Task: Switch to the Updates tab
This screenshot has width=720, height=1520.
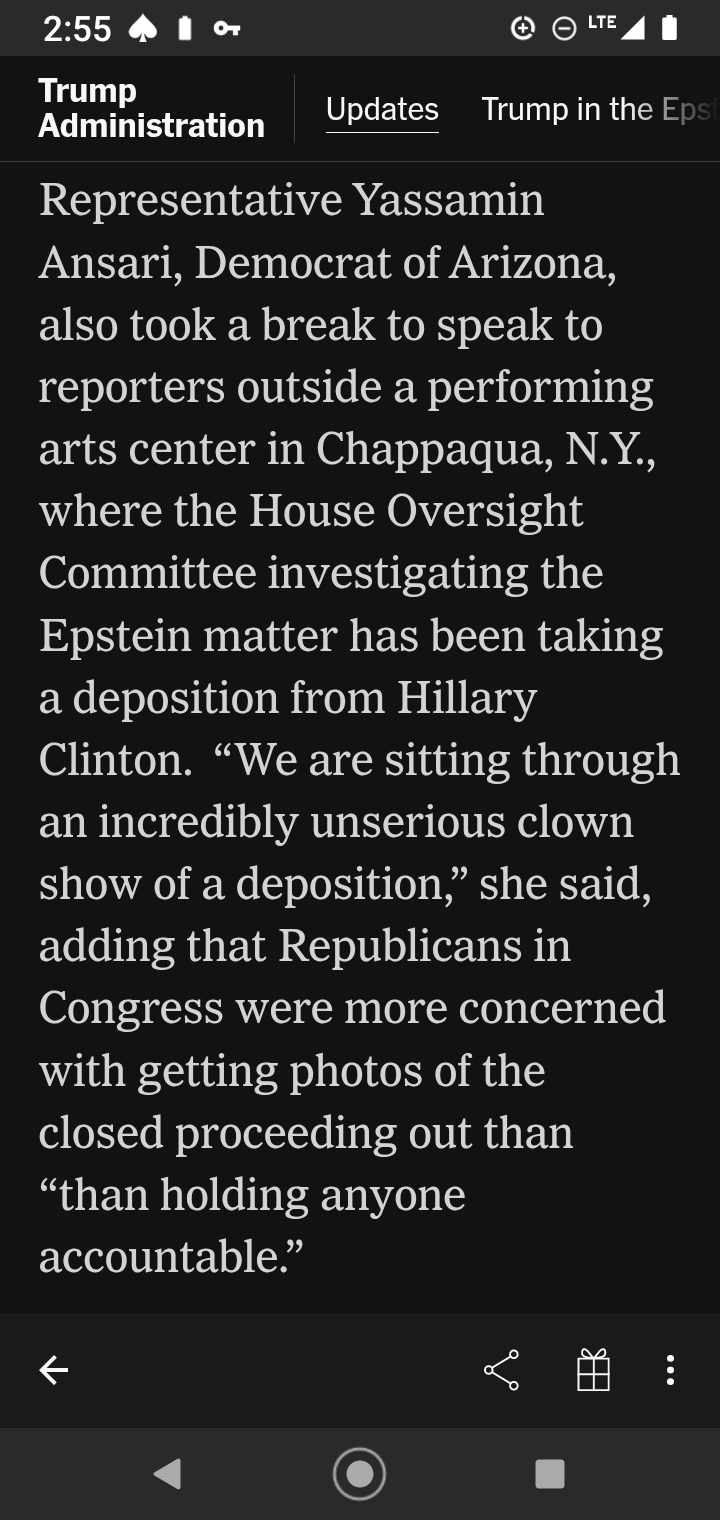Action: tap(382, 109)
